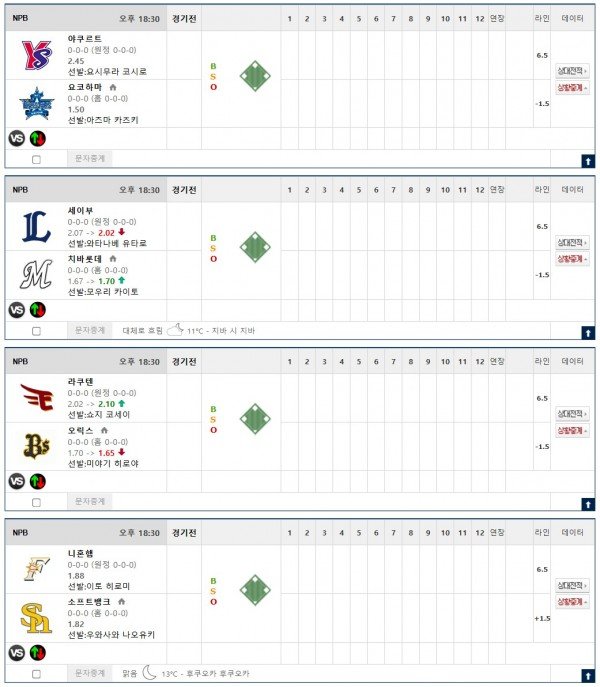Screen dimensions: 600x687
Task: Open 상황중계 for the 야쿠르트 vs 요코하마 game
Action: tap(572, 88)
